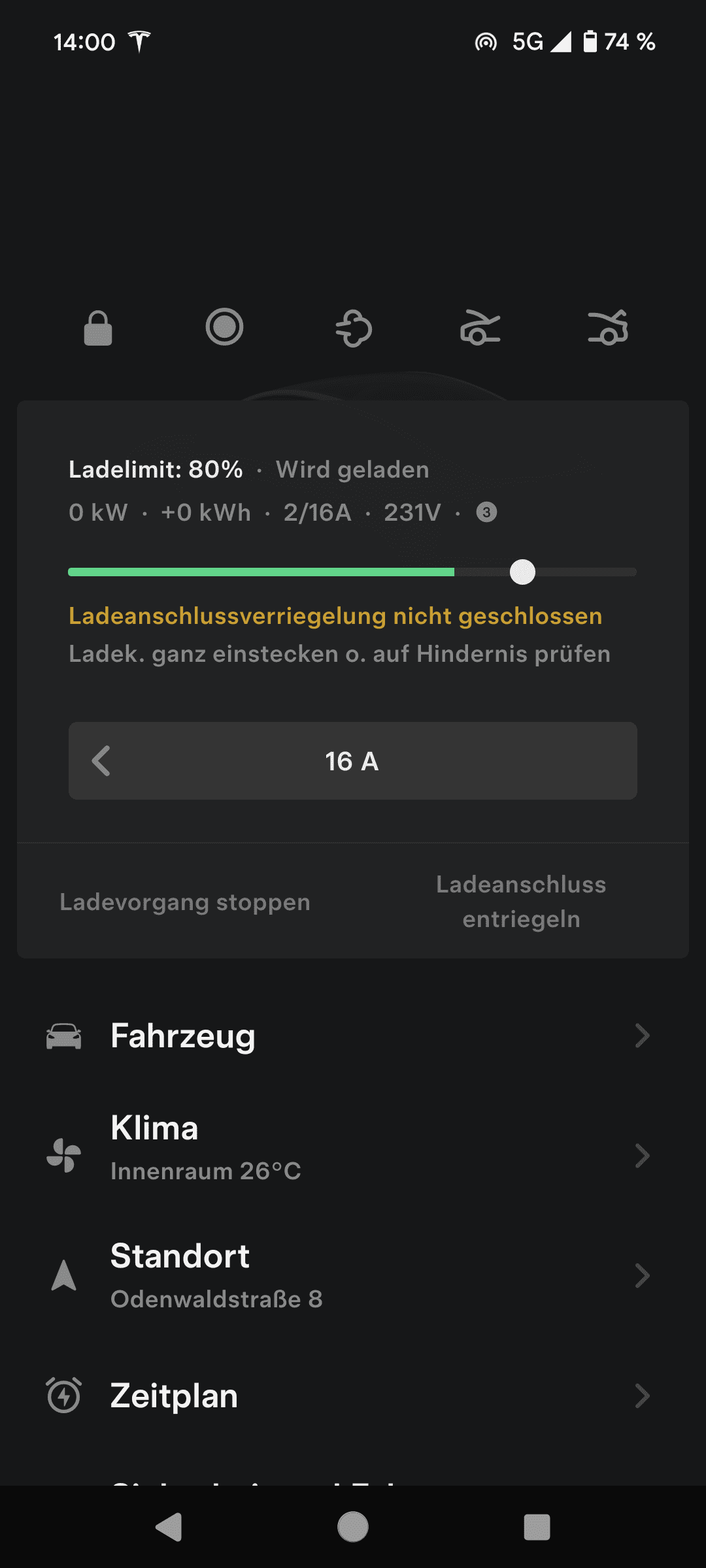Tap Ladevorgang stoppen
The width and height of the screenshot is (706, 1568).
coord(185,902)
